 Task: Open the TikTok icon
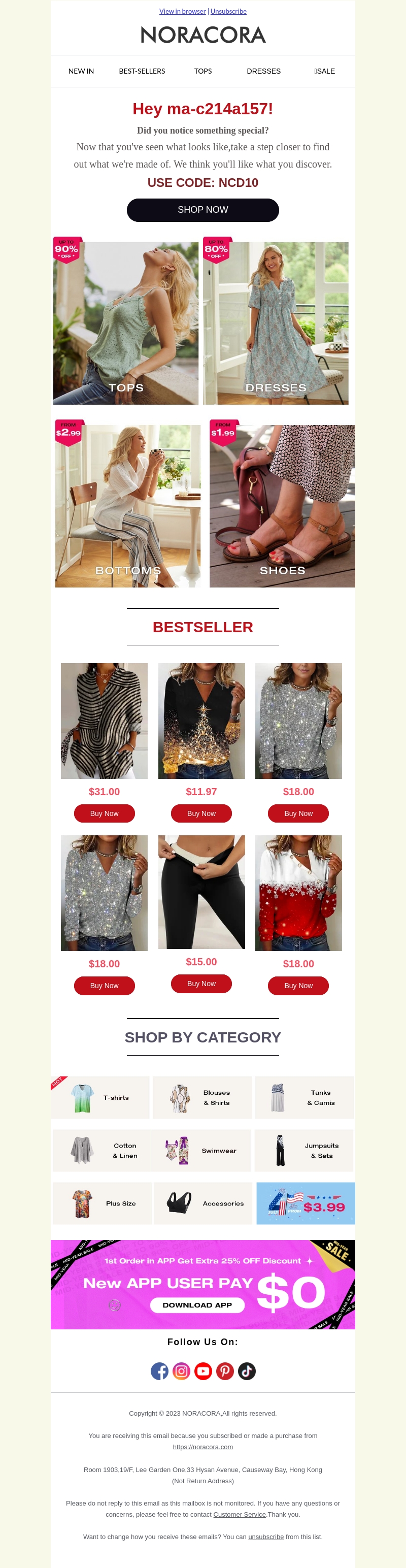click(247, 1371)
